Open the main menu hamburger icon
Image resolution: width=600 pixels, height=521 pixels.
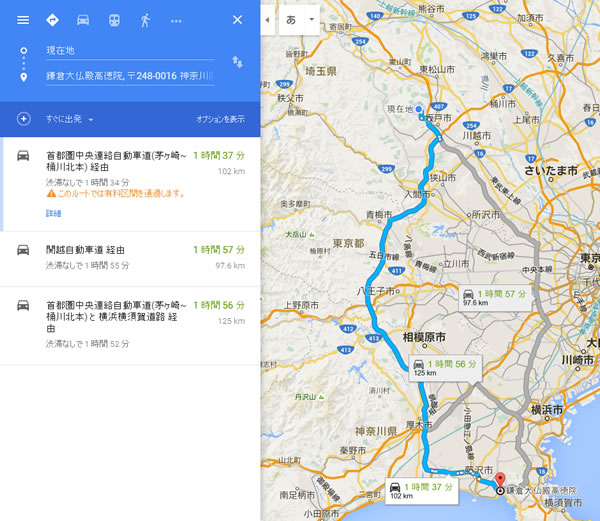(22, 20)
